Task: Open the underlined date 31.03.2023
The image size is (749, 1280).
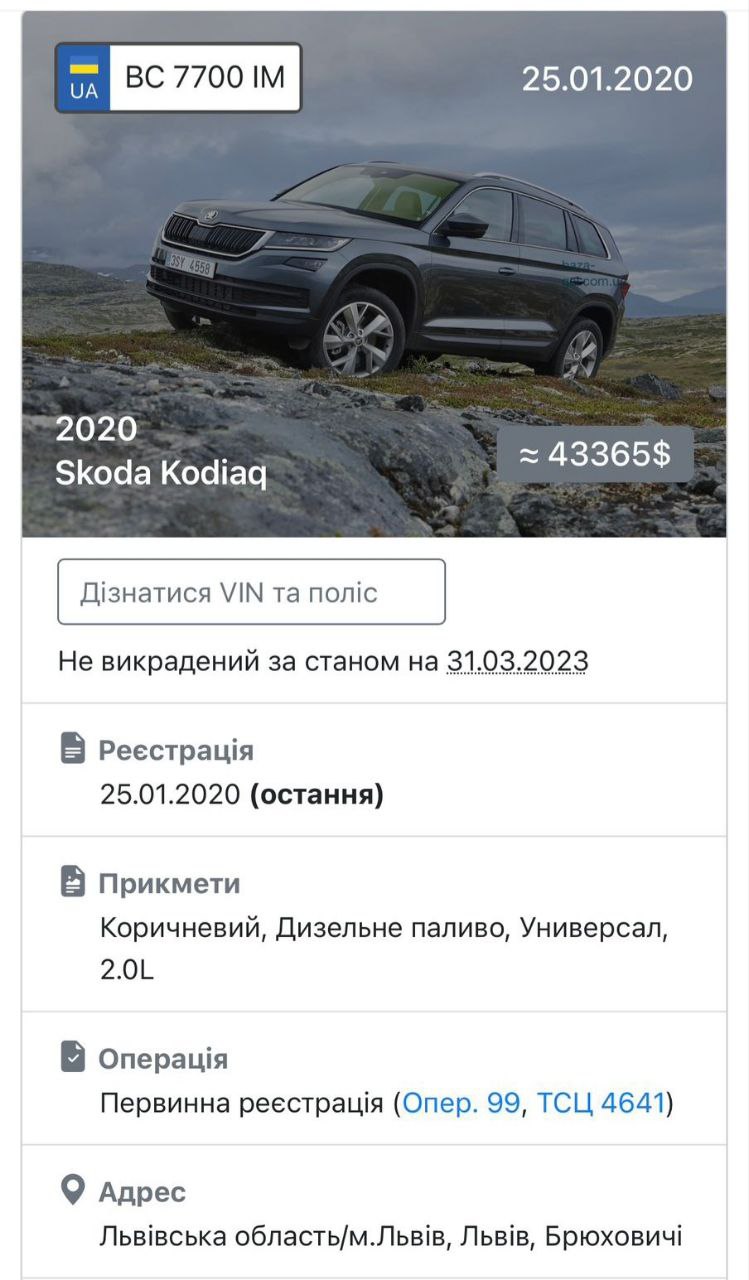Action: click(x=517, y=661)
